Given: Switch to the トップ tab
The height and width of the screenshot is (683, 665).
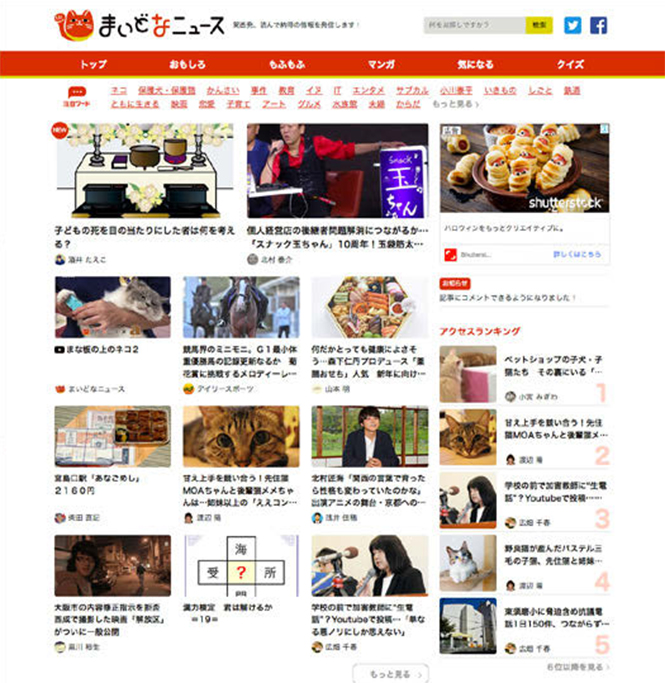Looking at the screenshot, I should click(93, 64).
